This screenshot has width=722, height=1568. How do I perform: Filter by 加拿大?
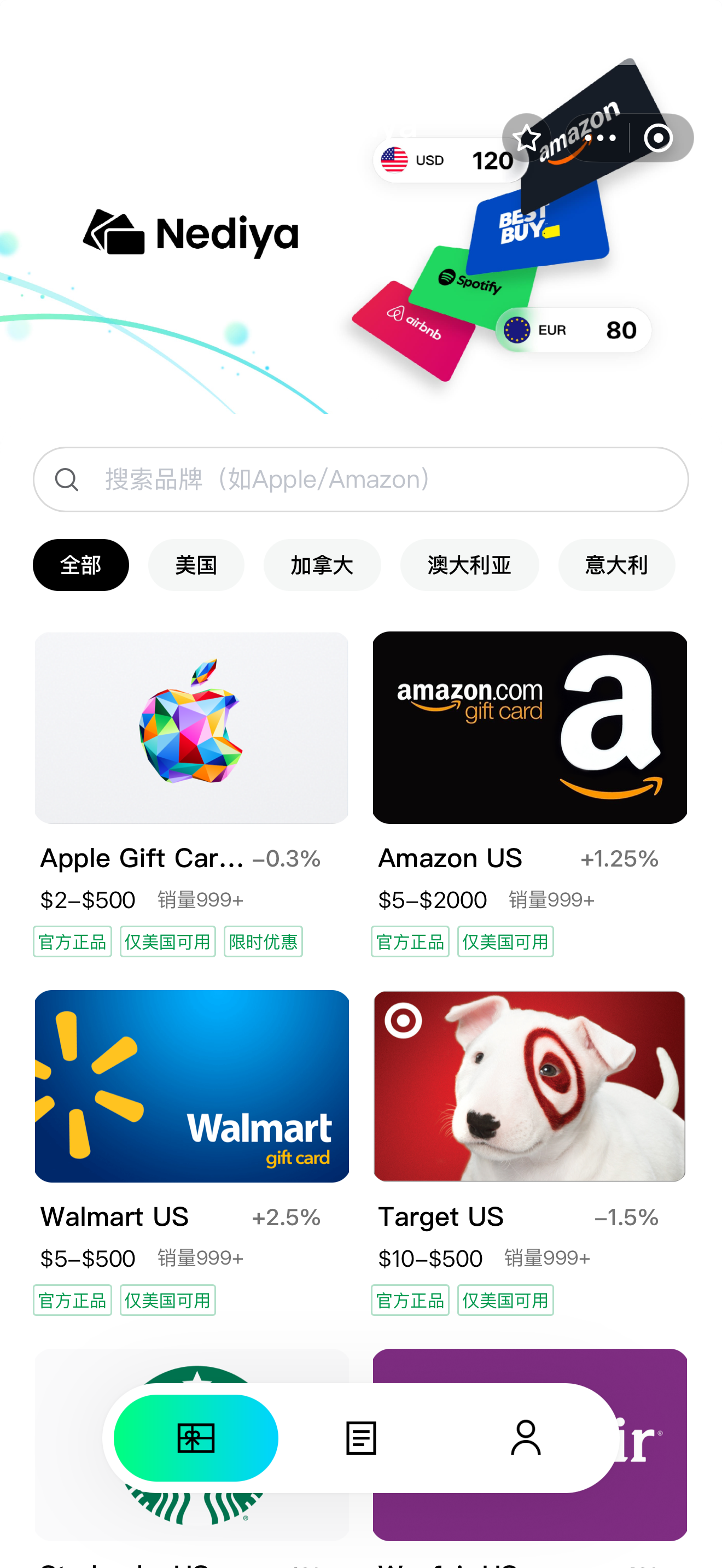point(322,564)
